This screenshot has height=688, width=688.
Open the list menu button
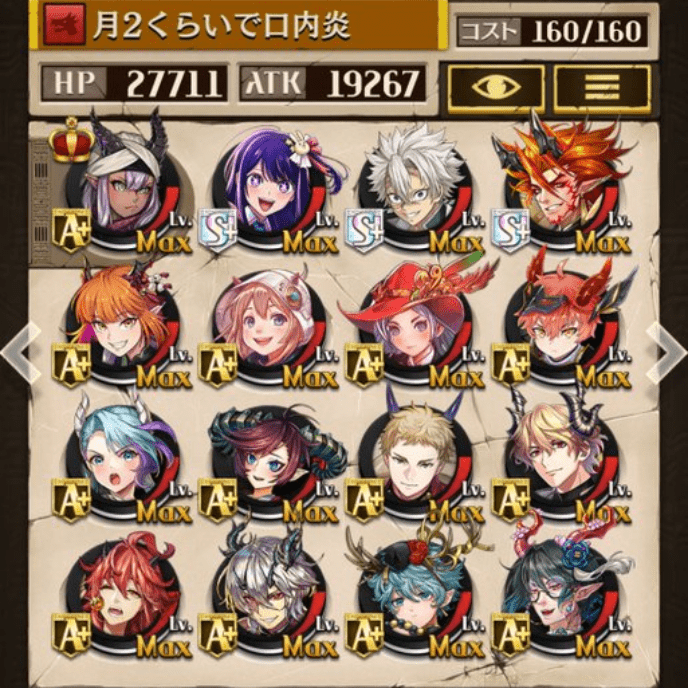coord(601,88)
